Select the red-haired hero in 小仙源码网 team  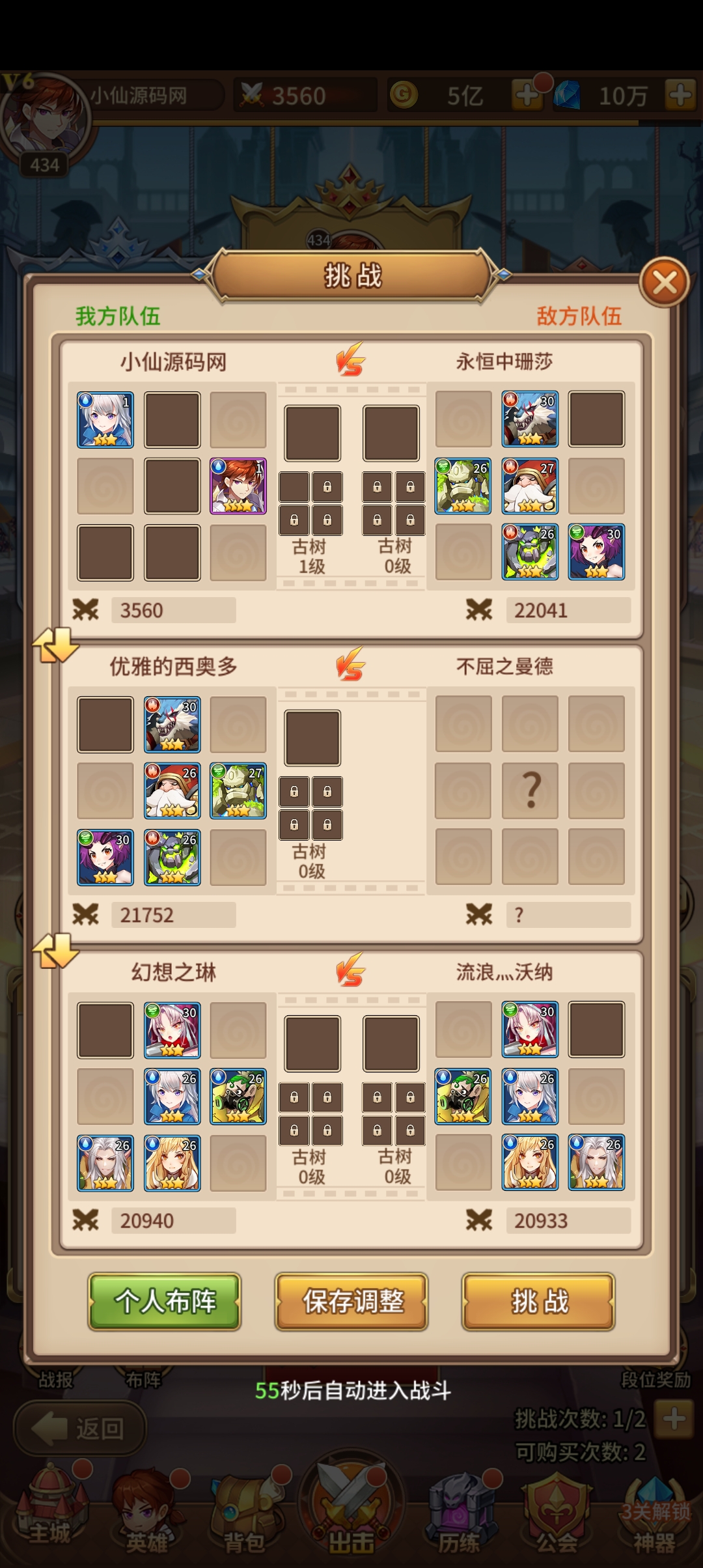click(238, 486)
